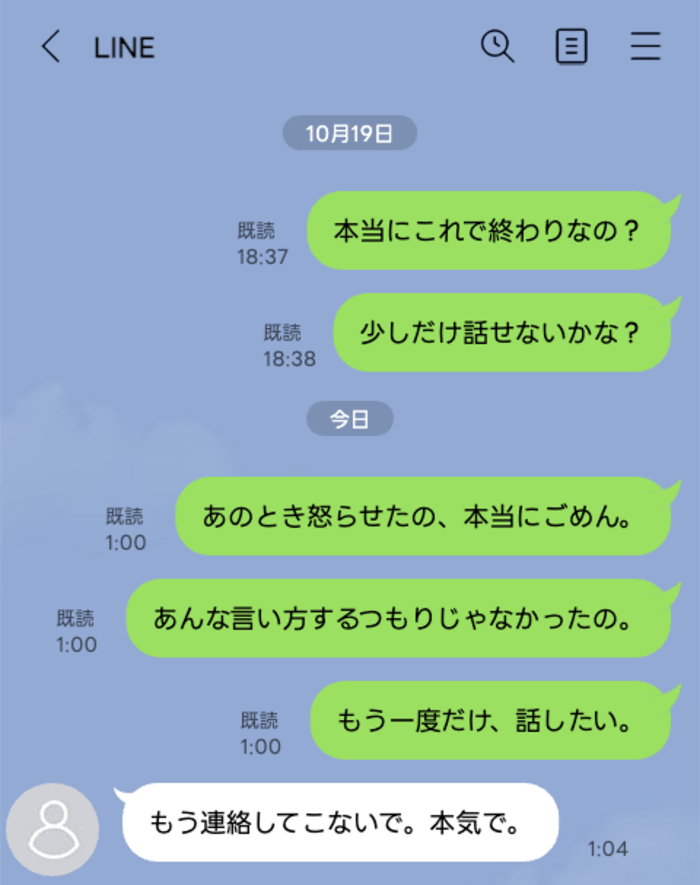
Task: Open search in this chat
Action: click(x=497, y=46)
